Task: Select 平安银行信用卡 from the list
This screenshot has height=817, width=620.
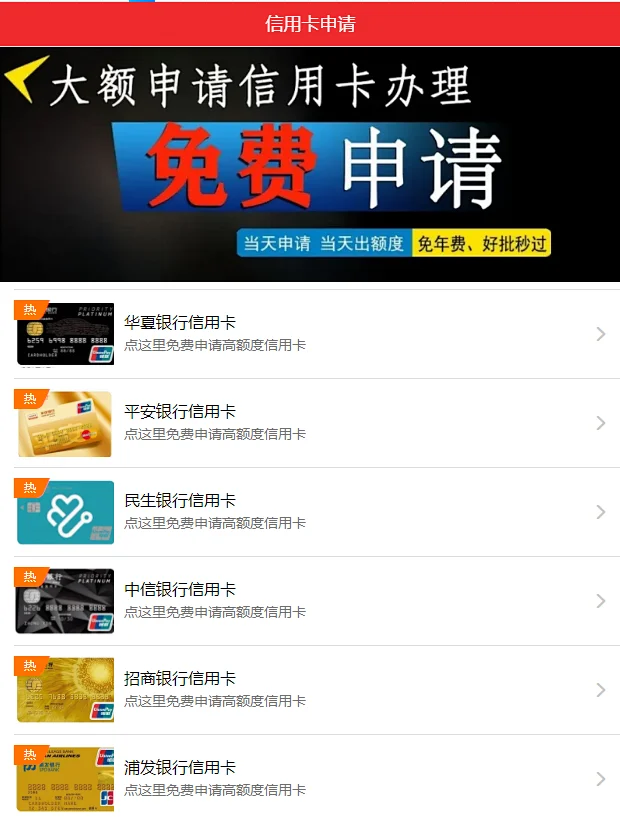Action: coord(310,423)
